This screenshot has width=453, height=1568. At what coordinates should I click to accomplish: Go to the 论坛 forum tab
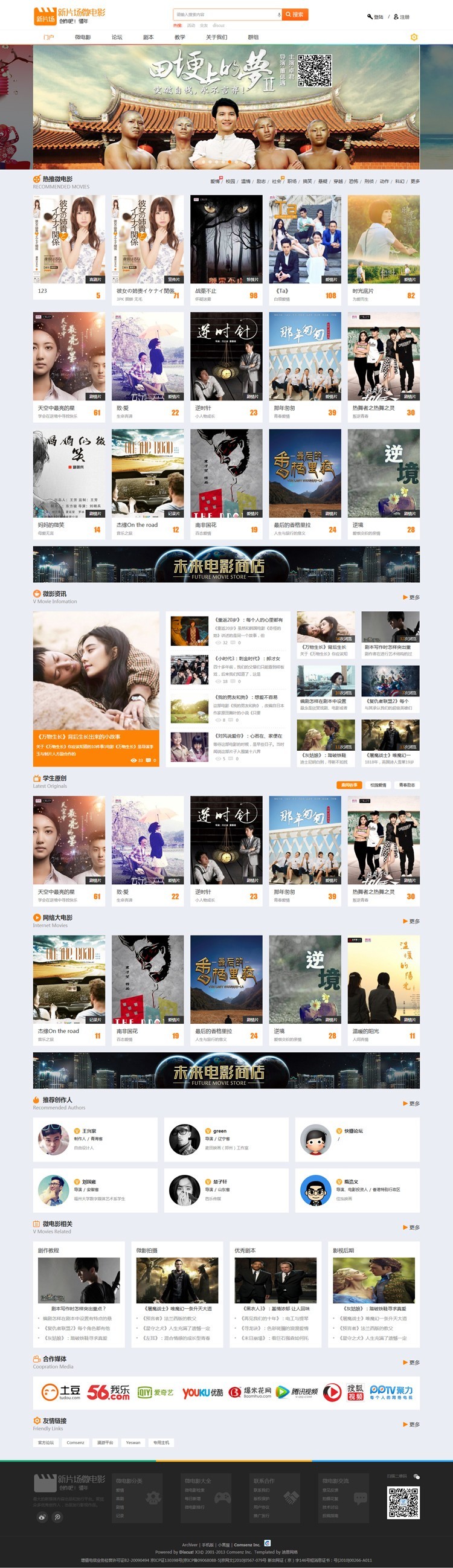tap(117, 37)
